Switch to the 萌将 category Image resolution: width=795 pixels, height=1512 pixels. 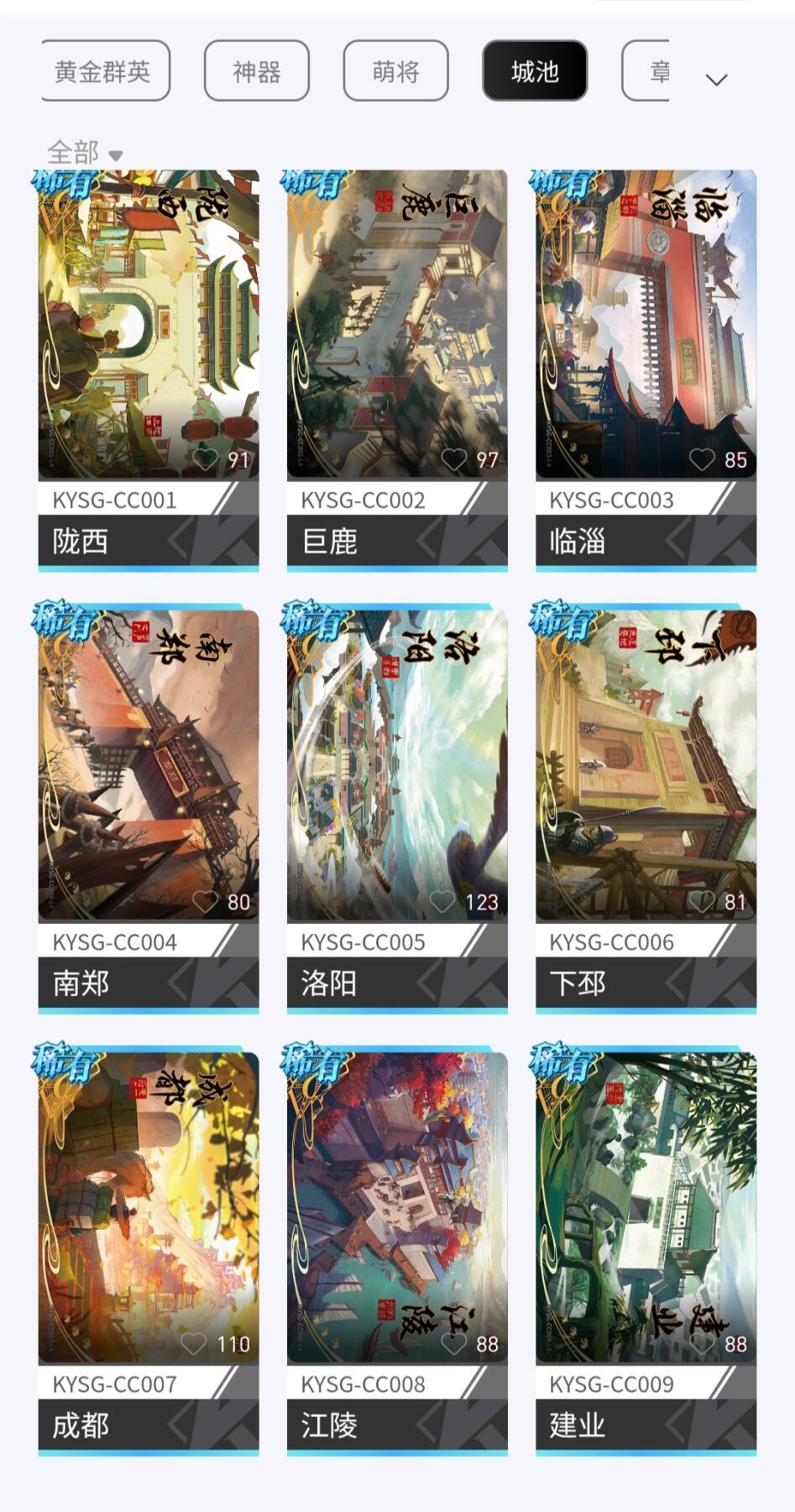pos(395,71)
